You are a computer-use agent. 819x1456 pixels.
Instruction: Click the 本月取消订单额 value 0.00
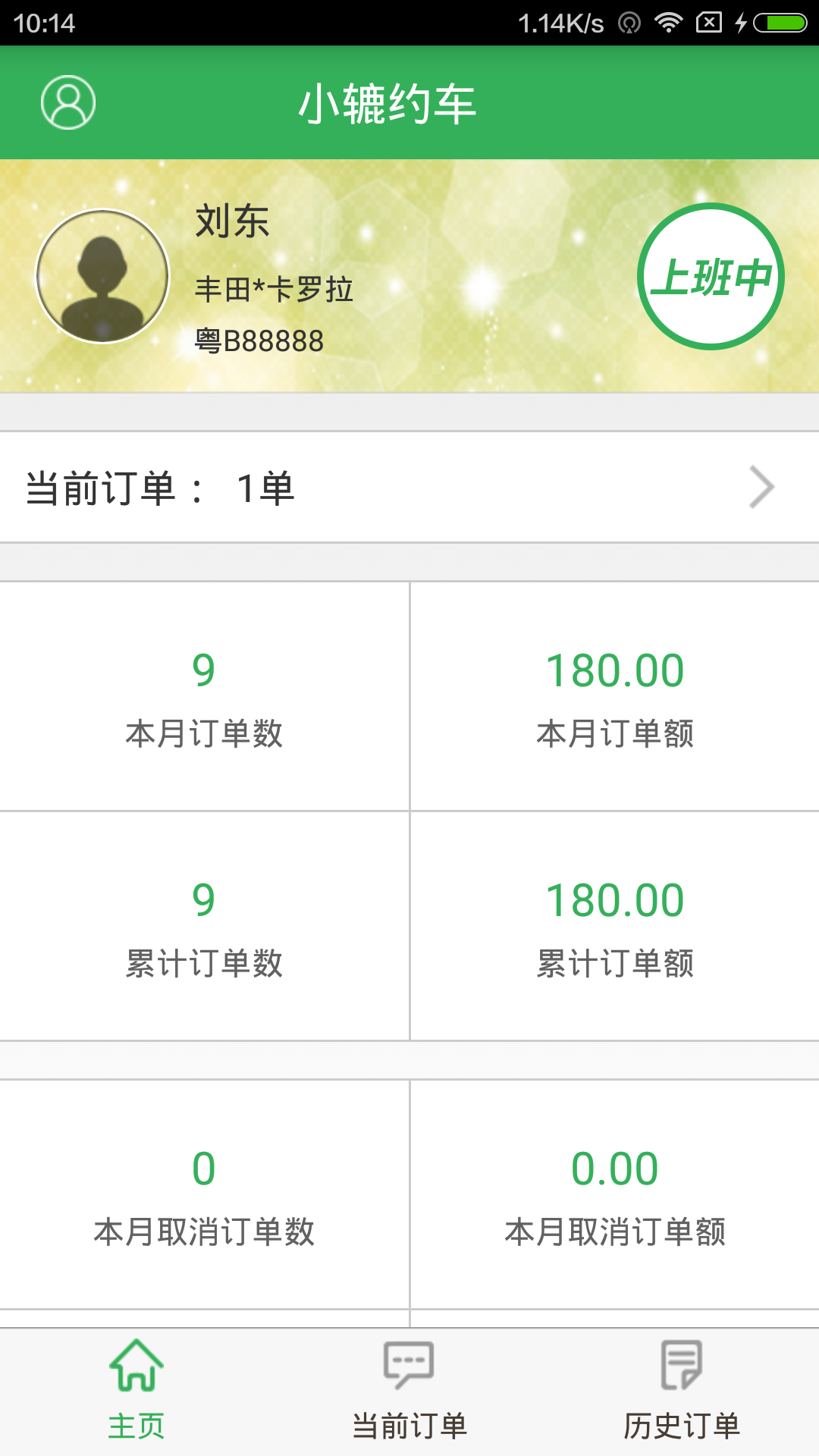click(614, 1168)
